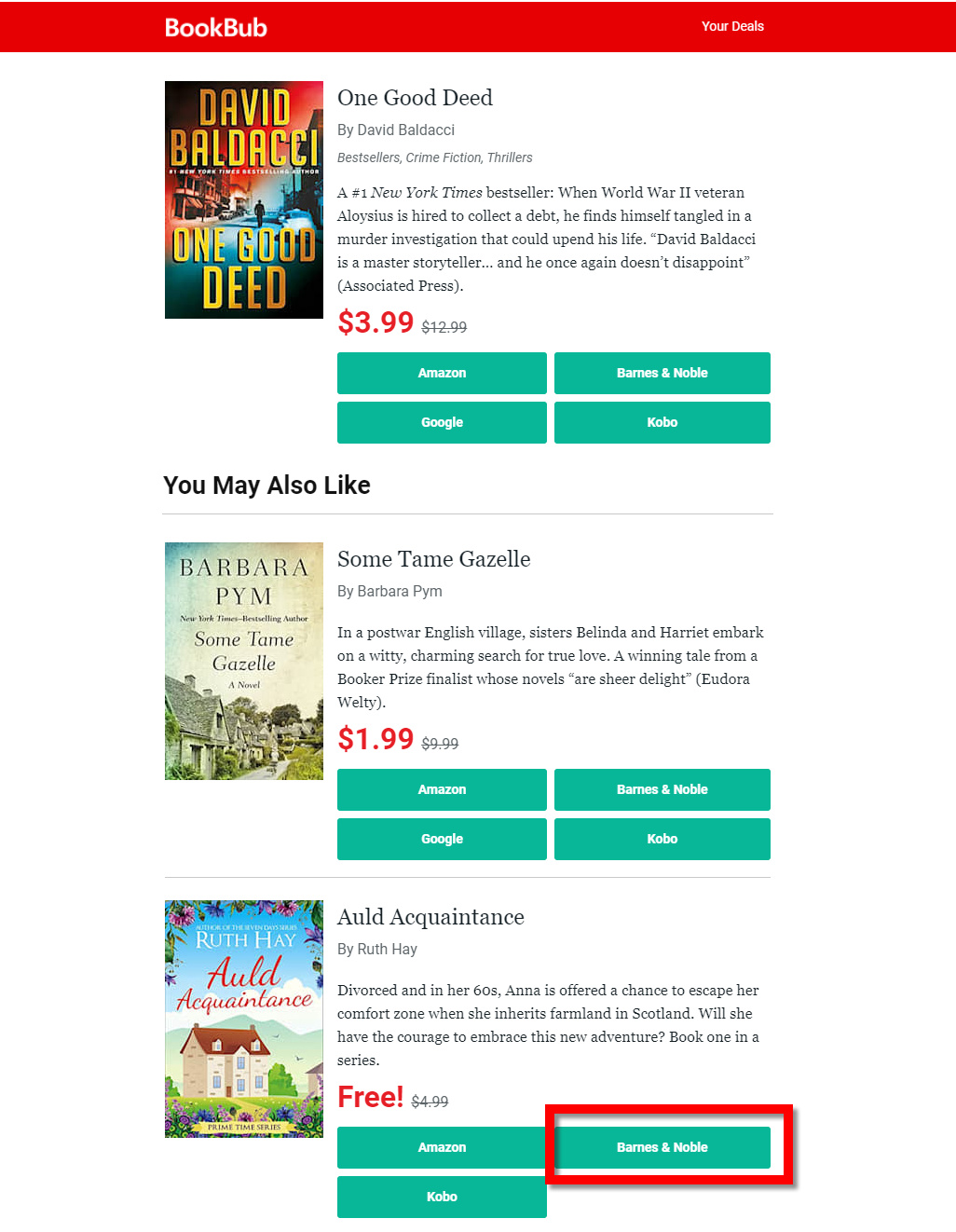Buy One Good Deed on Amazon
This screenshot has width=956, height=1232.
[442, 373]
